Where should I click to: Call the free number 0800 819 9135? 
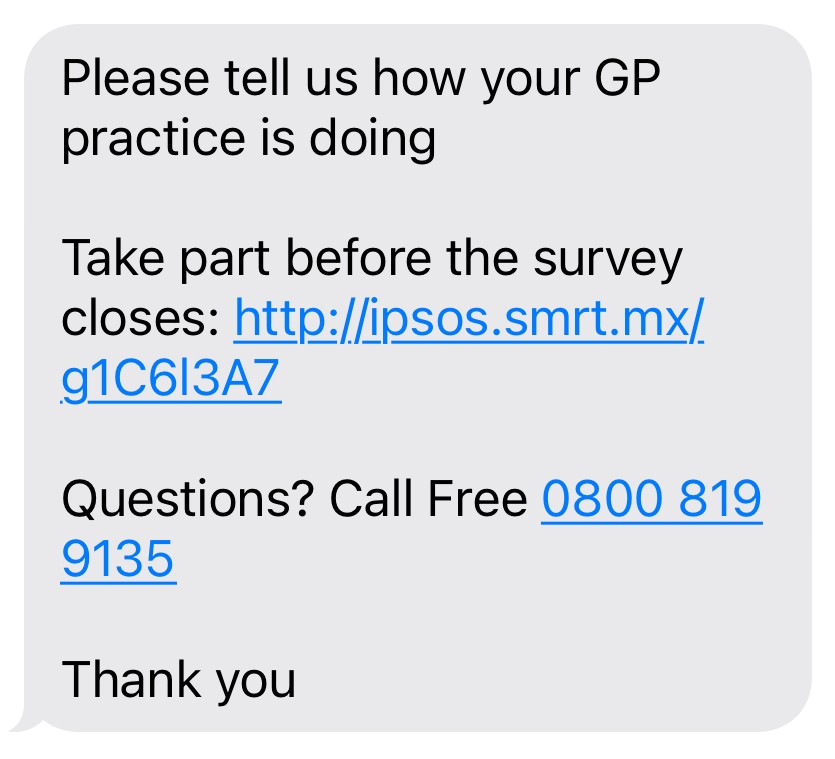(651, 499)
